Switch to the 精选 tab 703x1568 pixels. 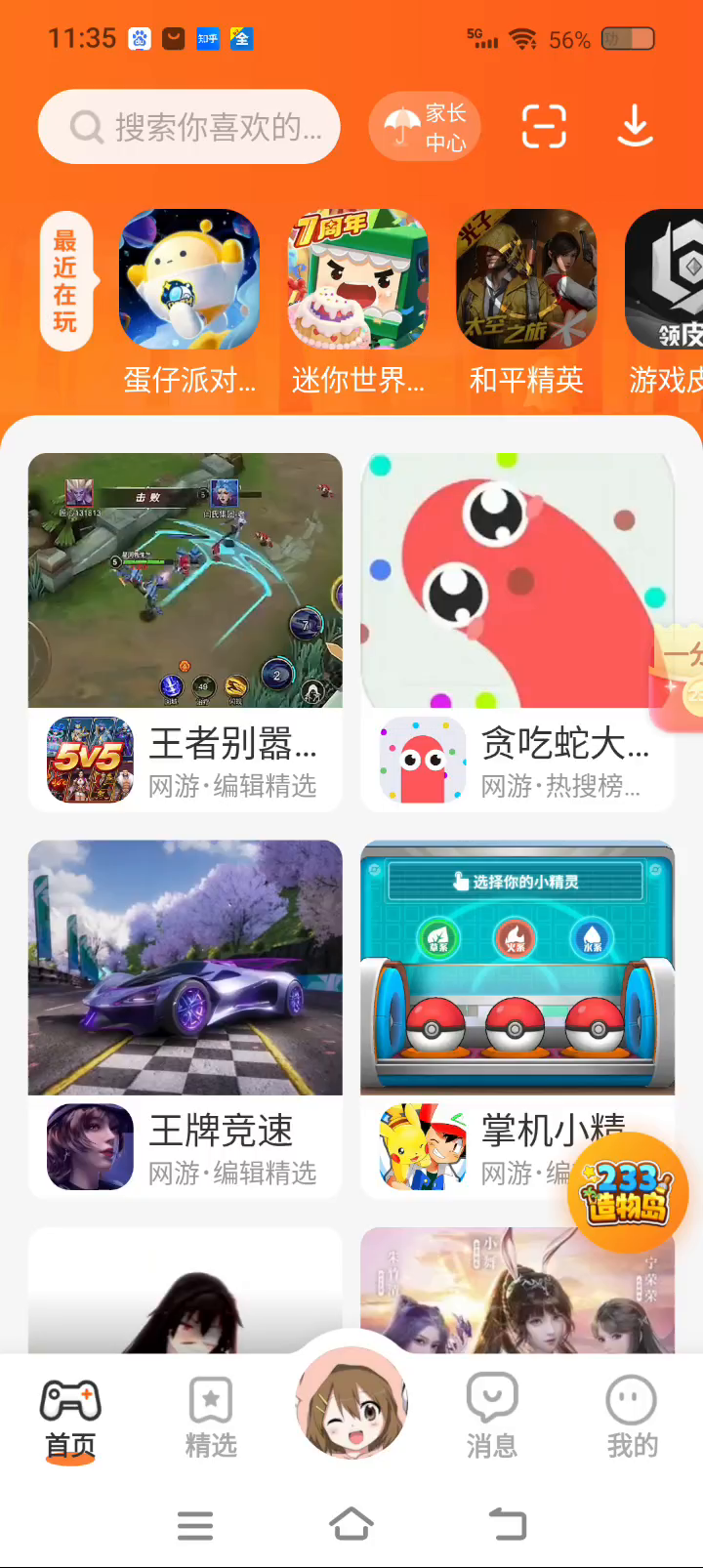(x=211, y=1418)
